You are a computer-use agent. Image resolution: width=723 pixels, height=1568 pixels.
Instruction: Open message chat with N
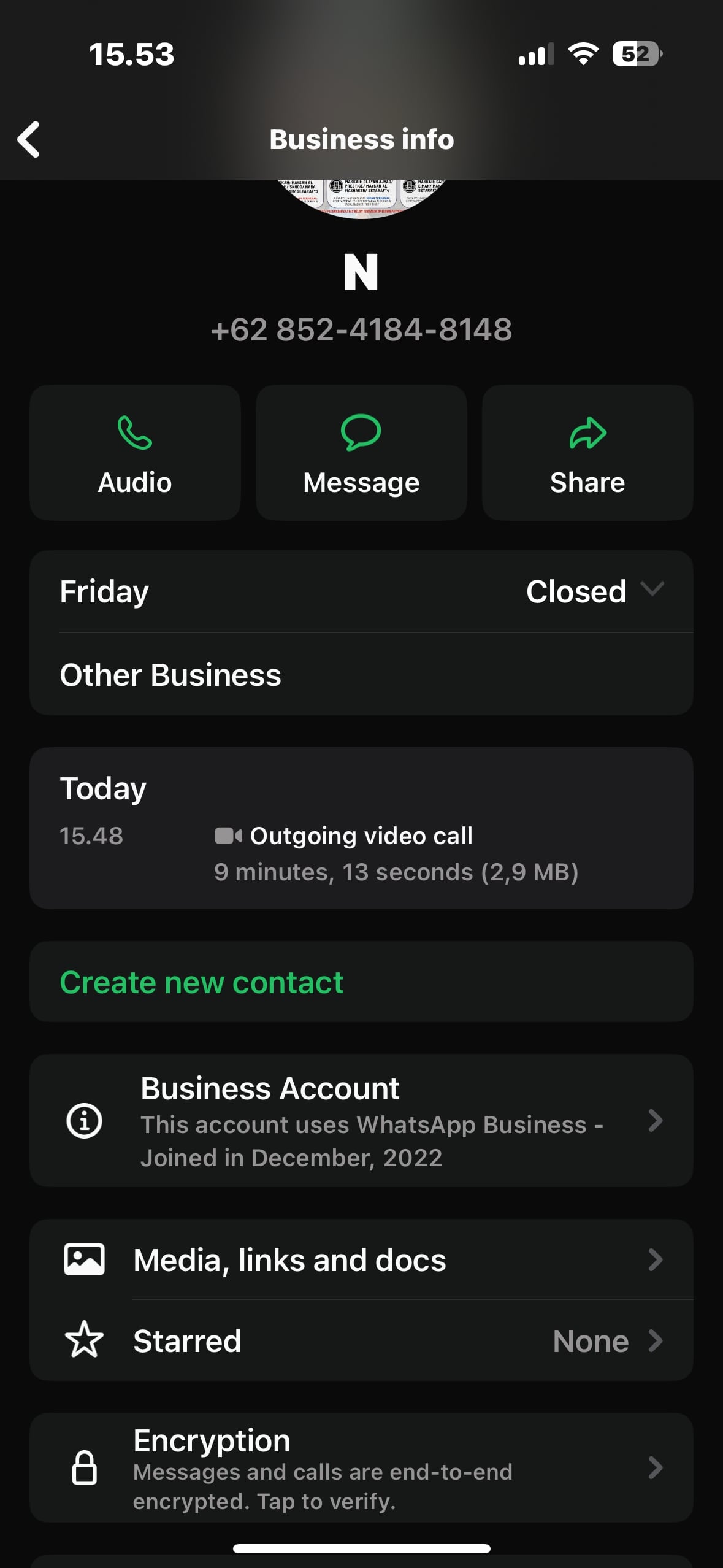click(361, 453)
